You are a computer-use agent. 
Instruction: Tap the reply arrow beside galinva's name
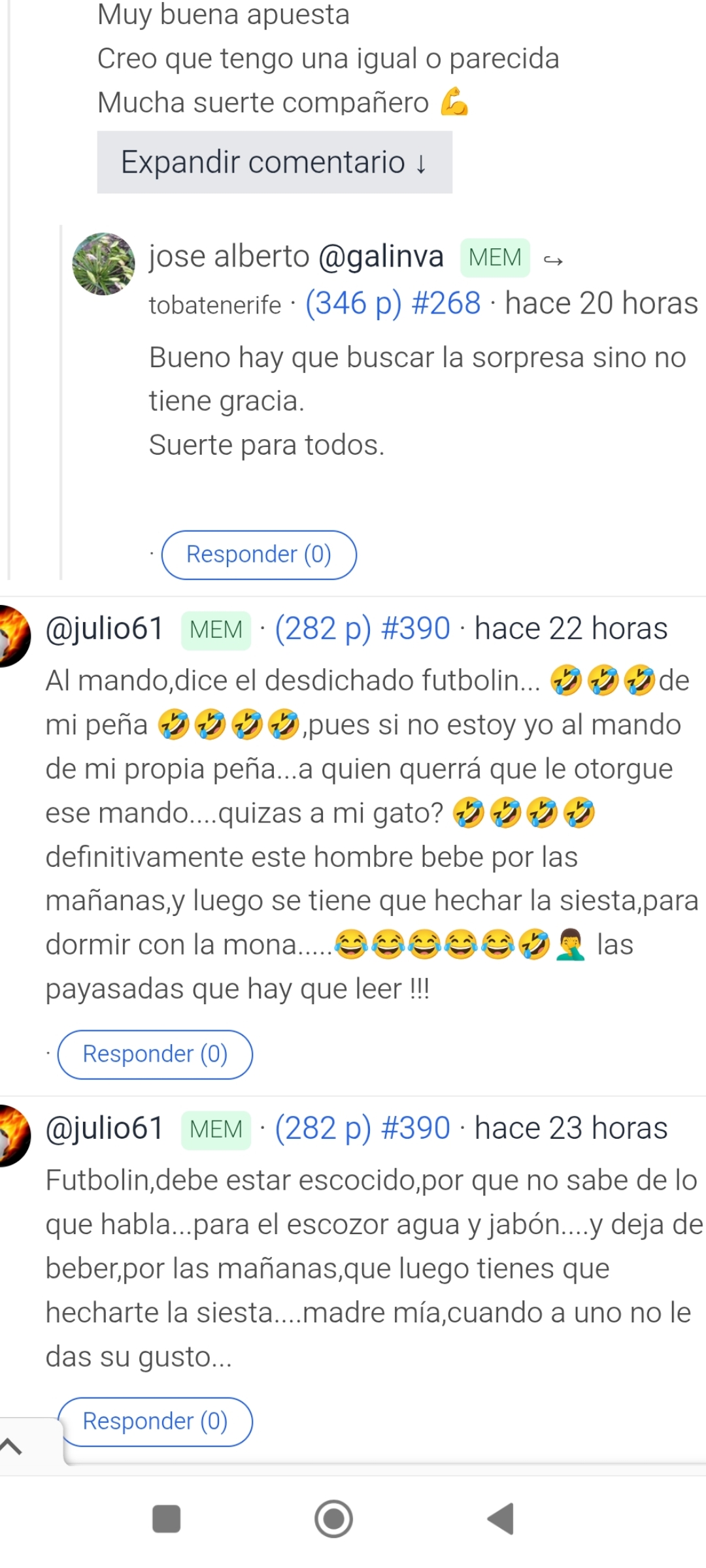(x=552, y=260)
